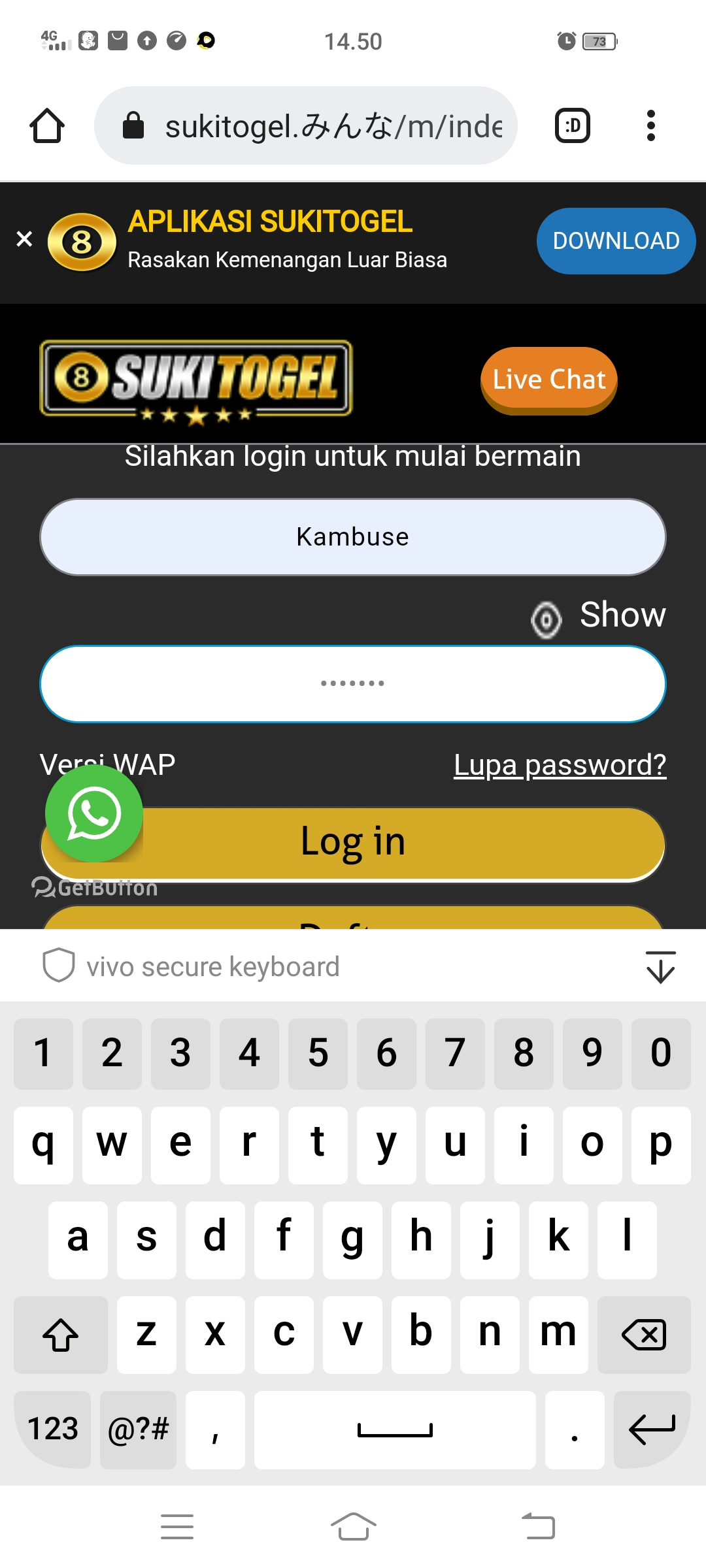Go to the browser home page
The image size is (706, 1568).
pos(47,125)
